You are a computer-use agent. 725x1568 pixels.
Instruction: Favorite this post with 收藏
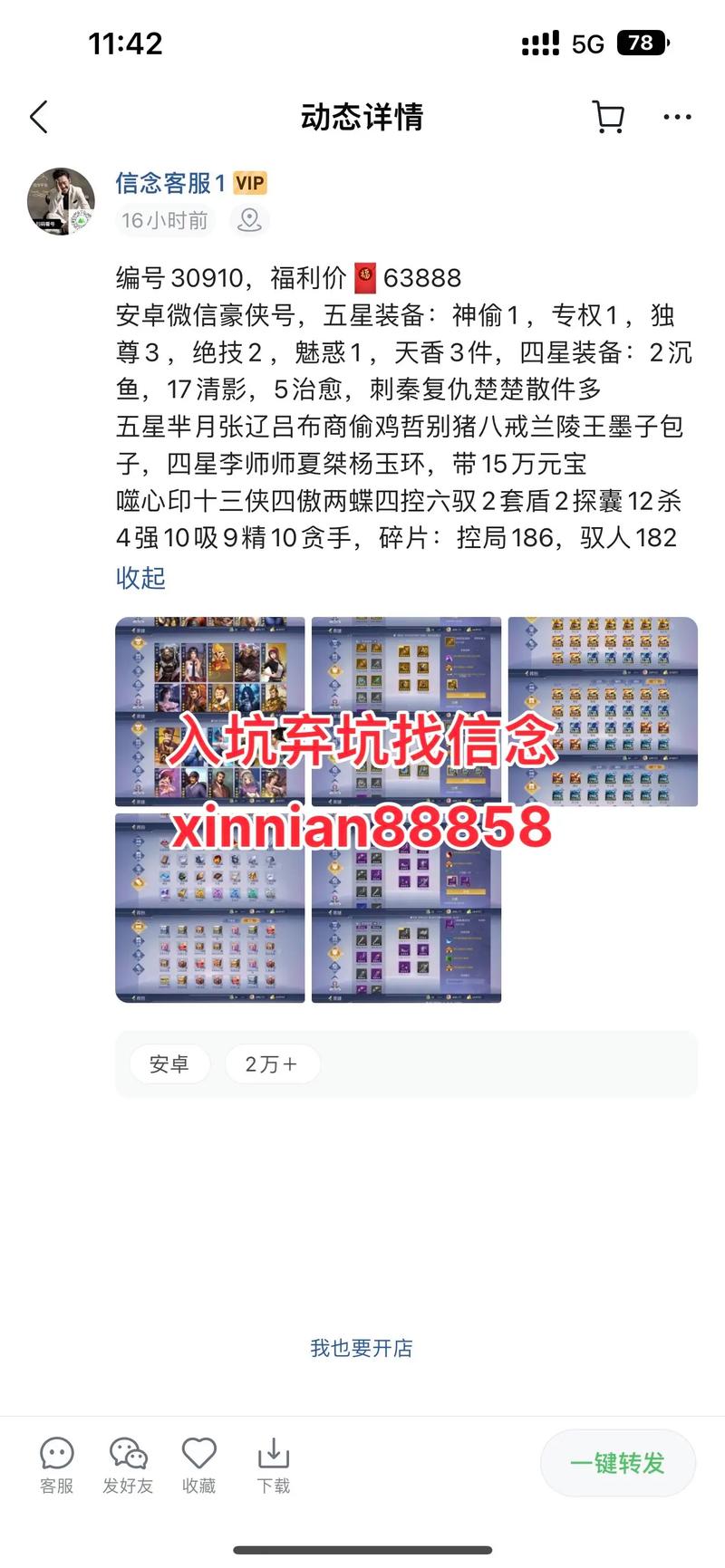[x=198, y=1465]
